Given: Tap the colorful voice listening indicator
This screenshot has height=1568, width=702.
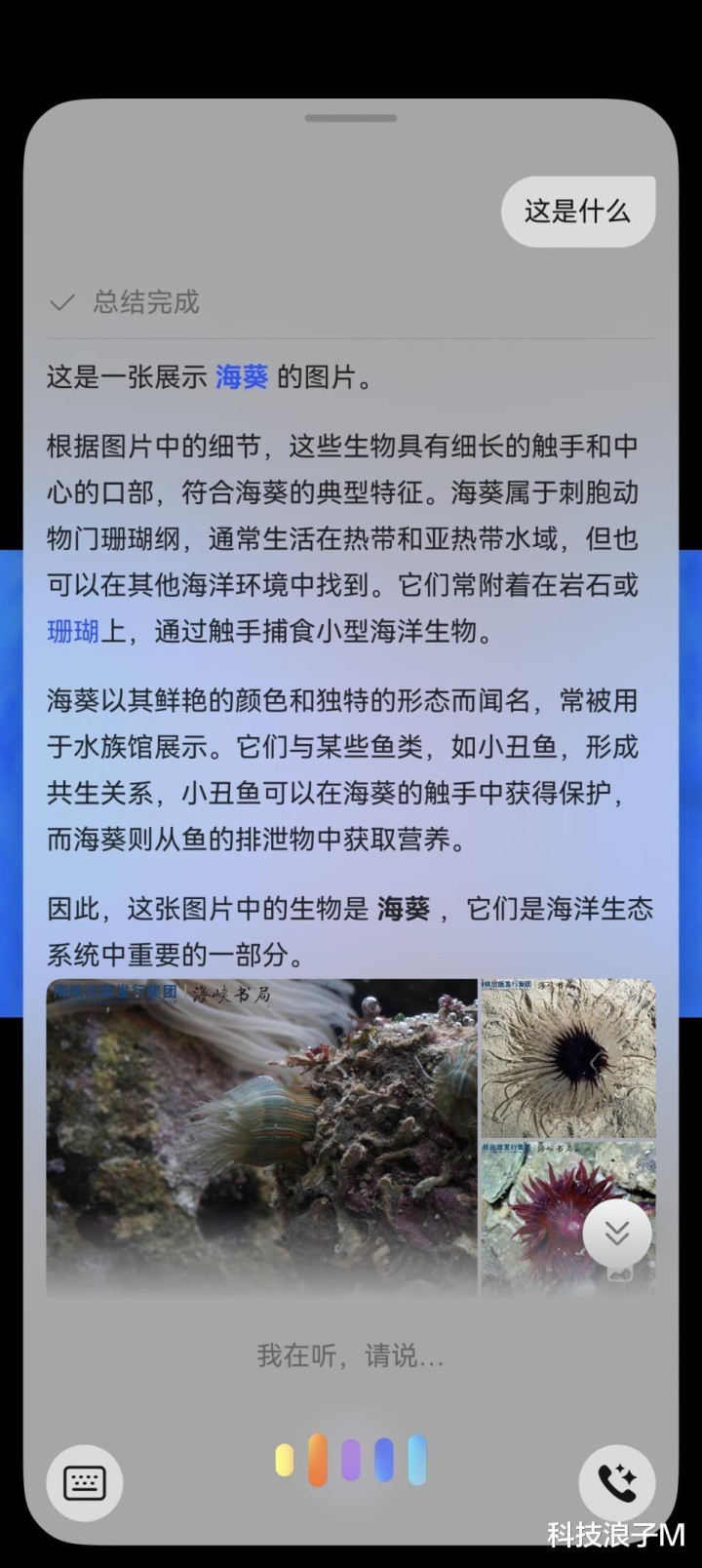Looking at the screenshot, I should [x=351, y=1460].
